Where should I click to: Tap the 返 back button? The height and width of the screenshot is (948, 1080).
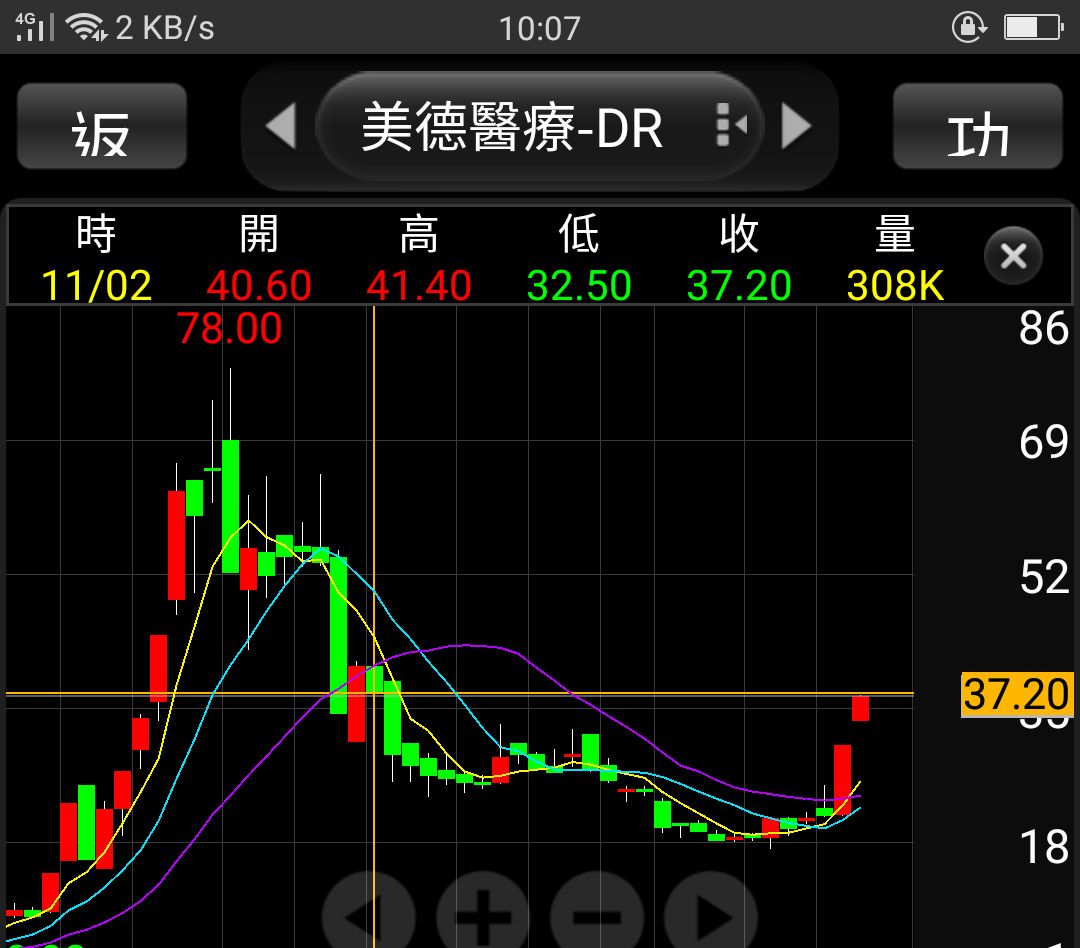coord(102,127)
